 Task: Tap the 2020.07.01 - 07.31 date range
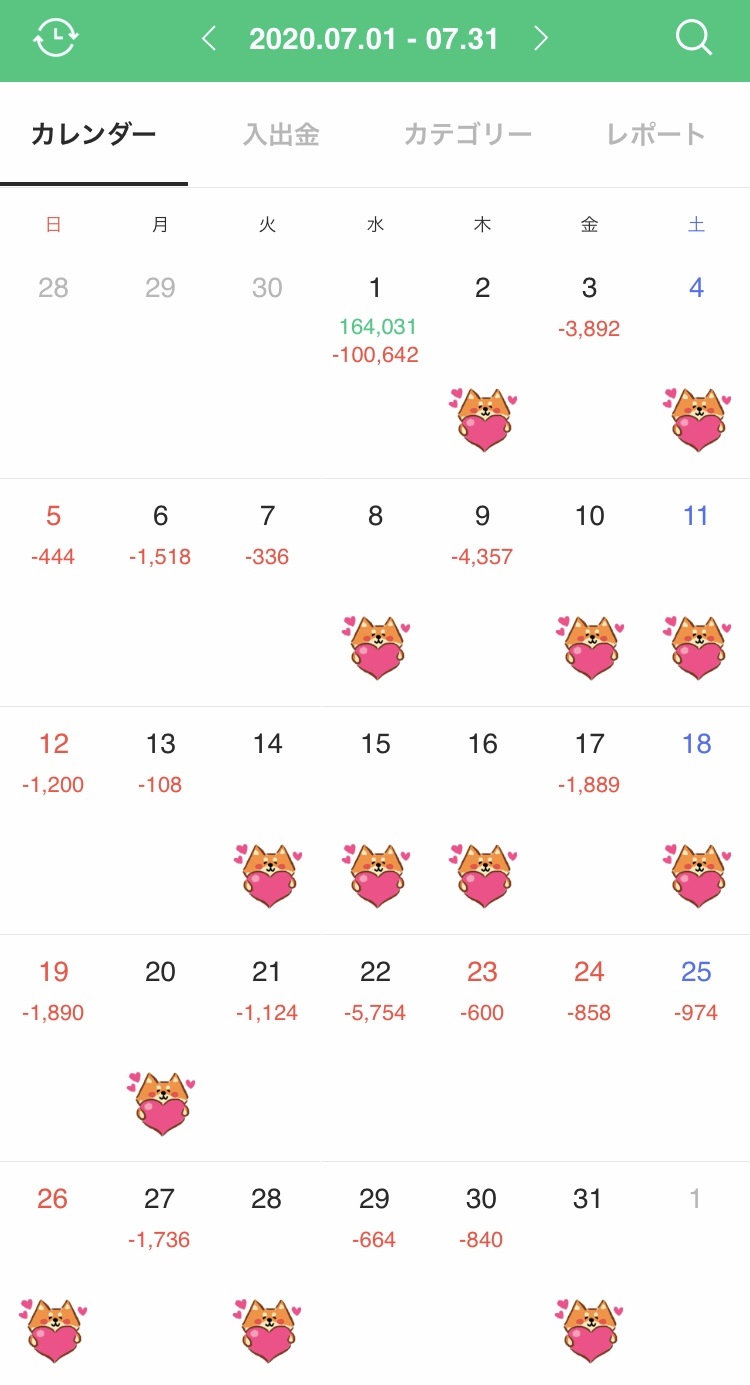[x=374, y=39]
